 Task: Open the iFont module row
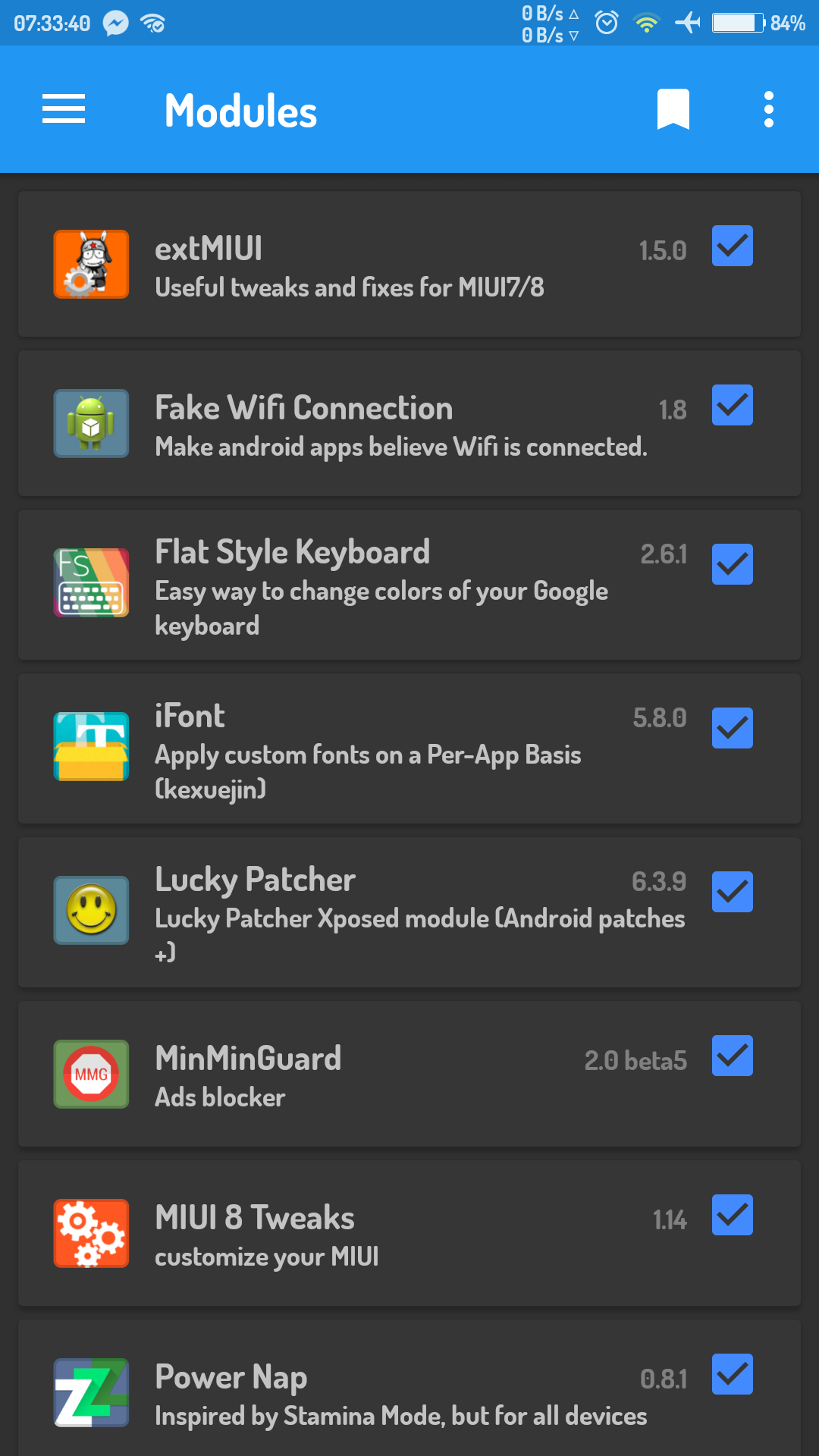coord(409,748)
